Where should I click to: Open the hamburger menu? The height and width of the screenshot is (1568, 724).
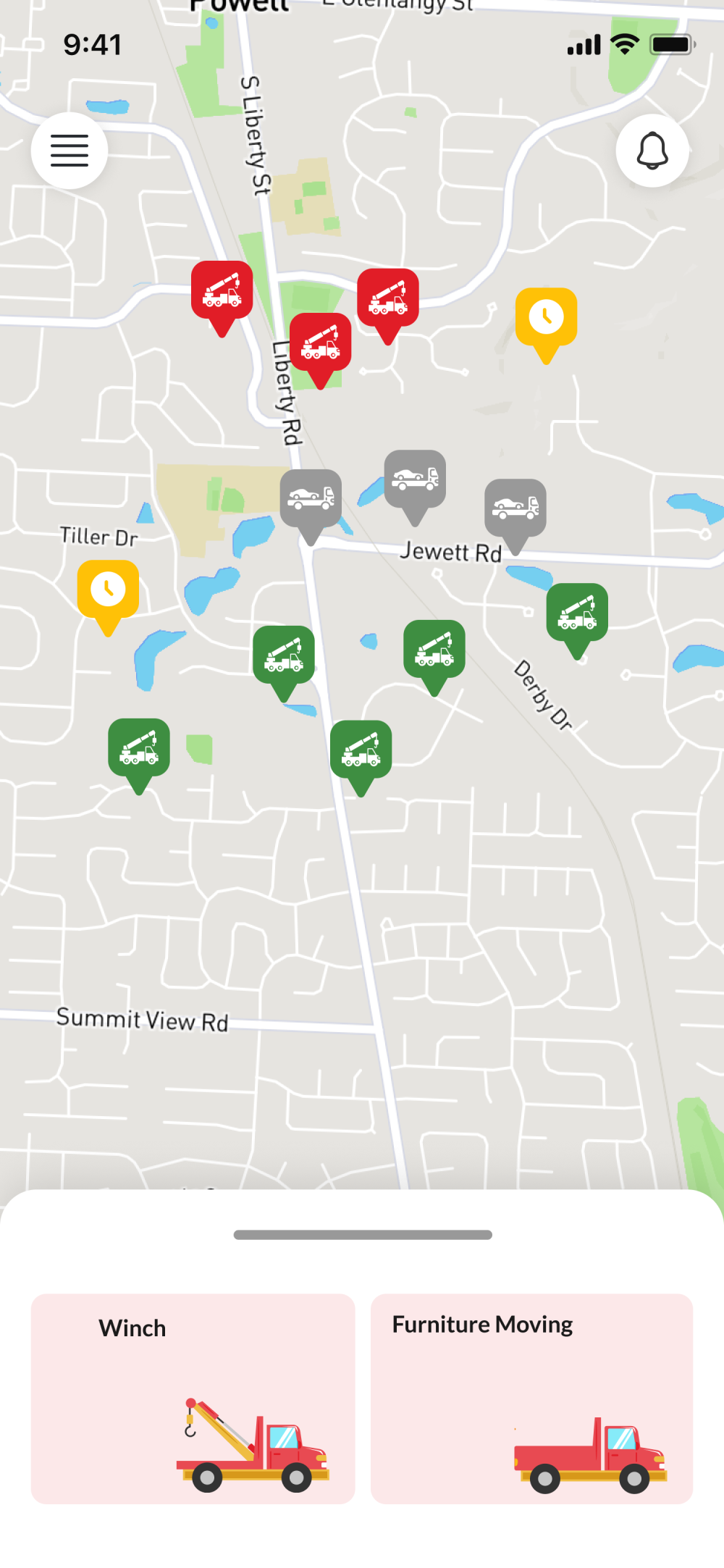point(70,151)
